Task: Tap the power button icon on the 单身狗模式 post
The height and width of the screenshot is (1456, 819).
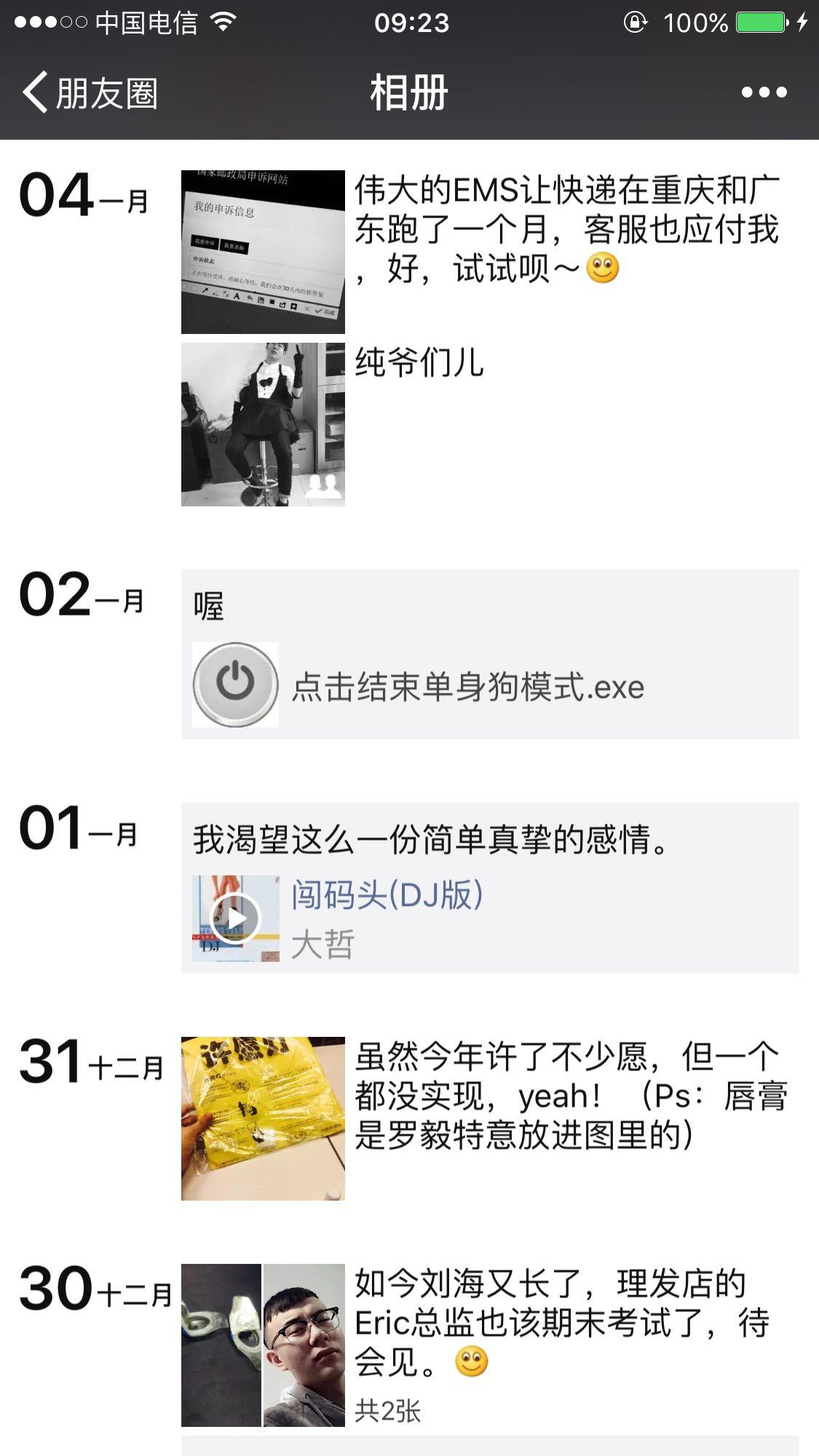Action: click(234, 685)
